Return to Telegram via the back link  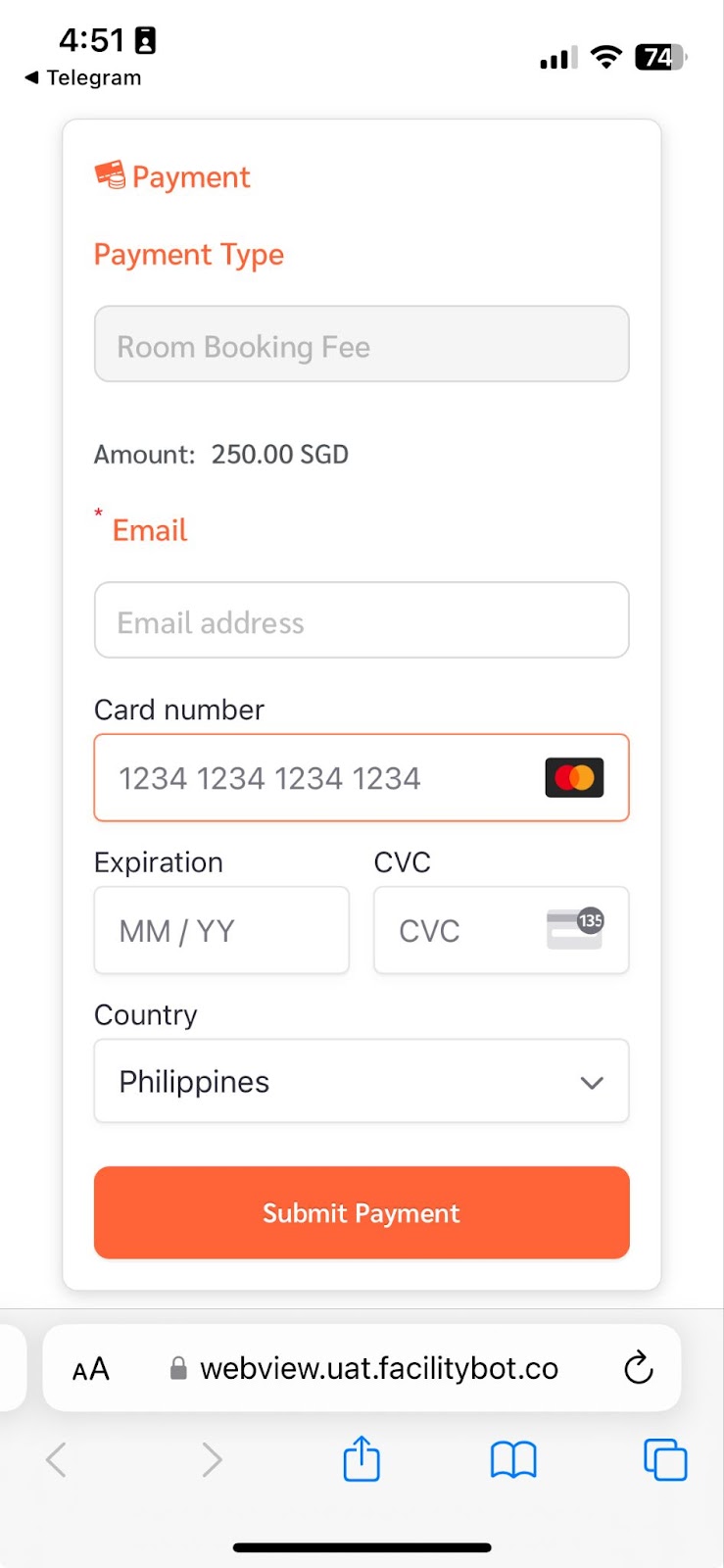[x=83, y=77]
